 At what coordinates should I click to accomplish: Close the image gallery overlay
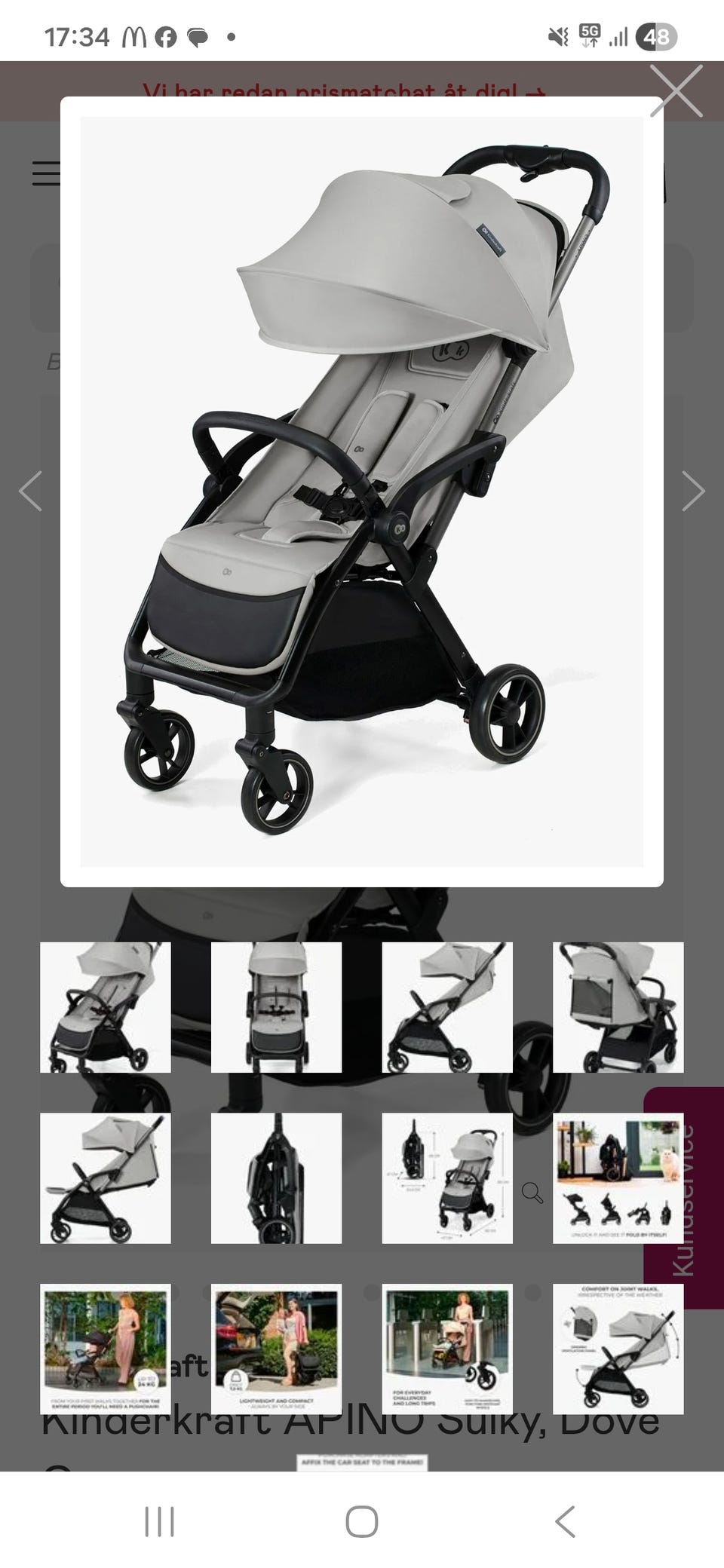pos(676,91)
